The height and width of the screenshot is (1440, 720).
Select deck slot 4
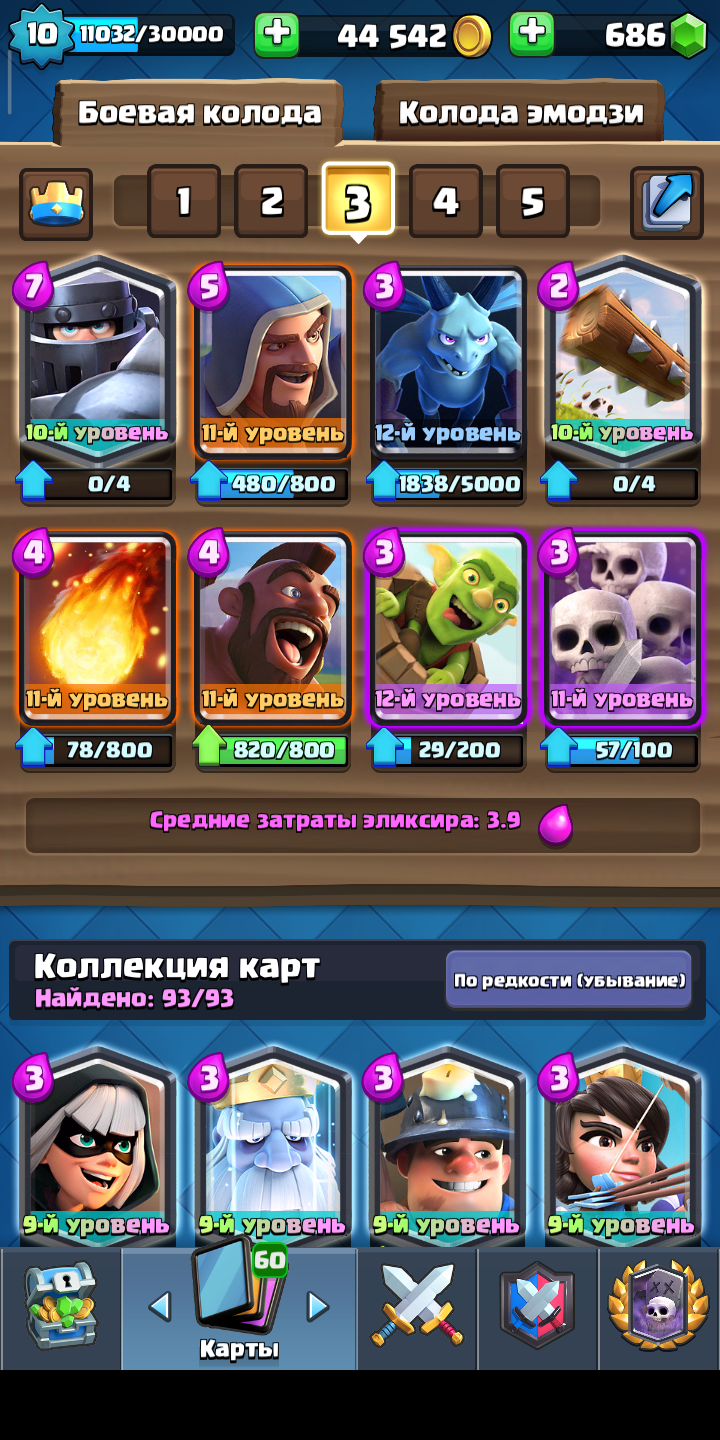[x=445, y=202]
